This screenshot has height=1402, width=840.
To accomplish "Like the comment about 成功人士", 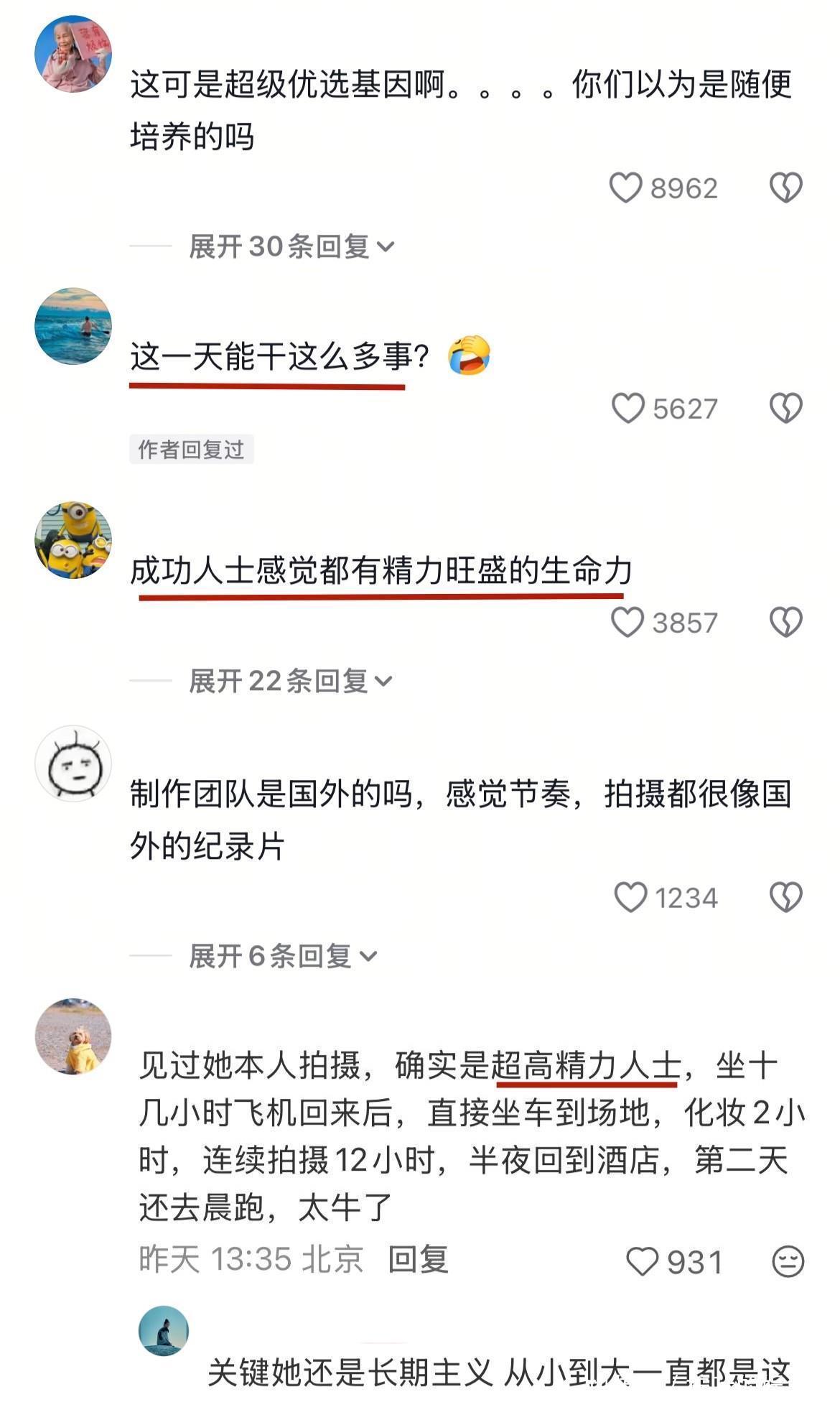I will (627, 622).
